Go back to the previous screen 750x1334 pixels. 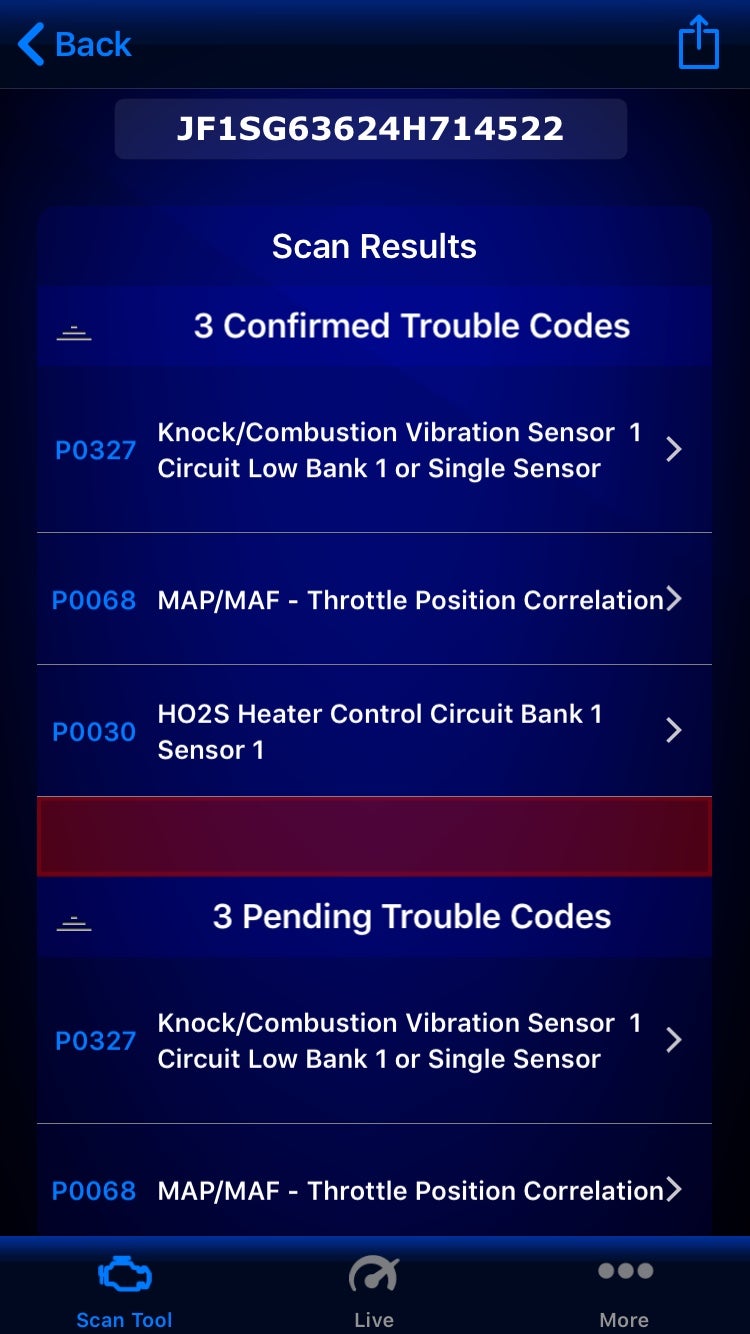pyautogui.click(x=75, y=44)
